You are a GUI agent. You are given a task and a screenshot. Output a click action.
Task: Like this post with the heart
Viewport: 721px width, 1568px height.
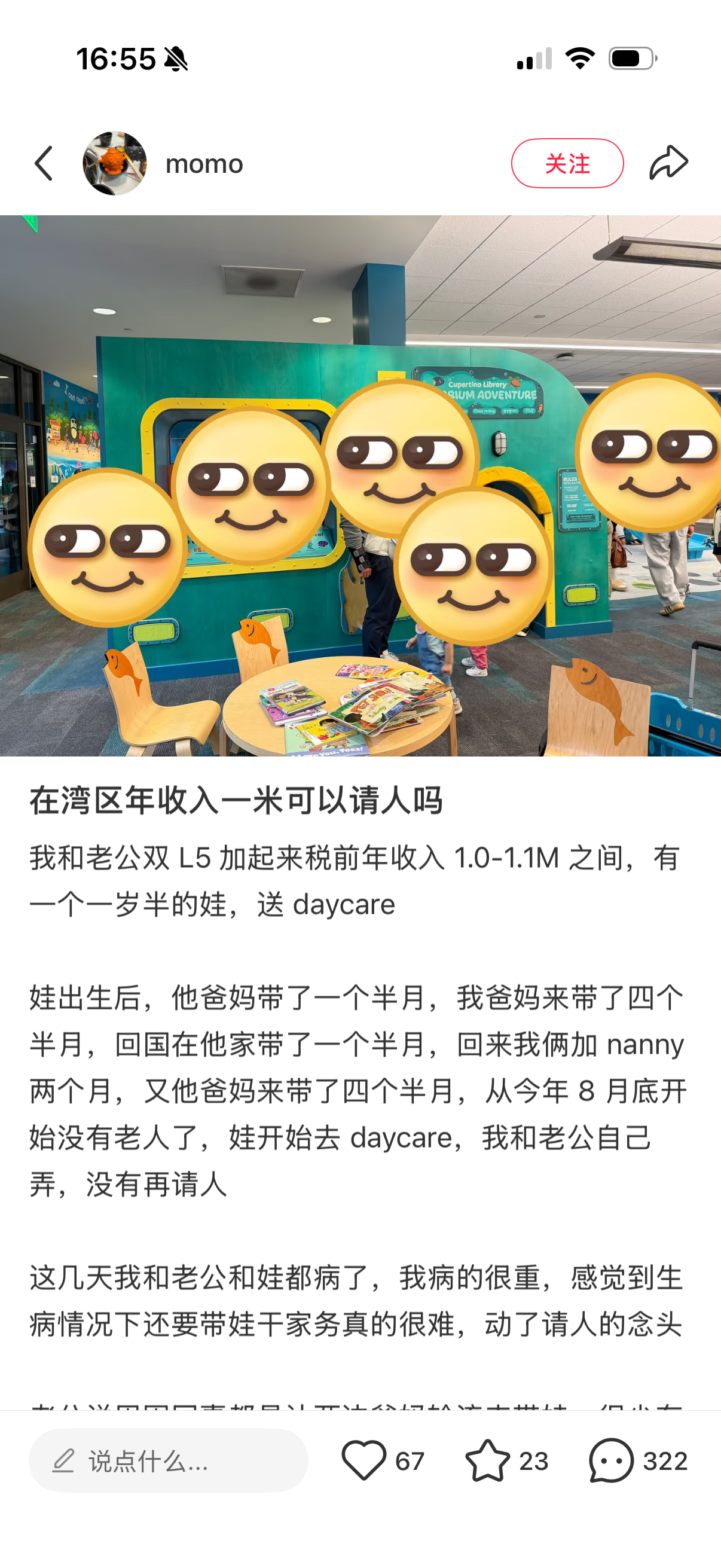pyautogui.click(x=364, y=1460)
